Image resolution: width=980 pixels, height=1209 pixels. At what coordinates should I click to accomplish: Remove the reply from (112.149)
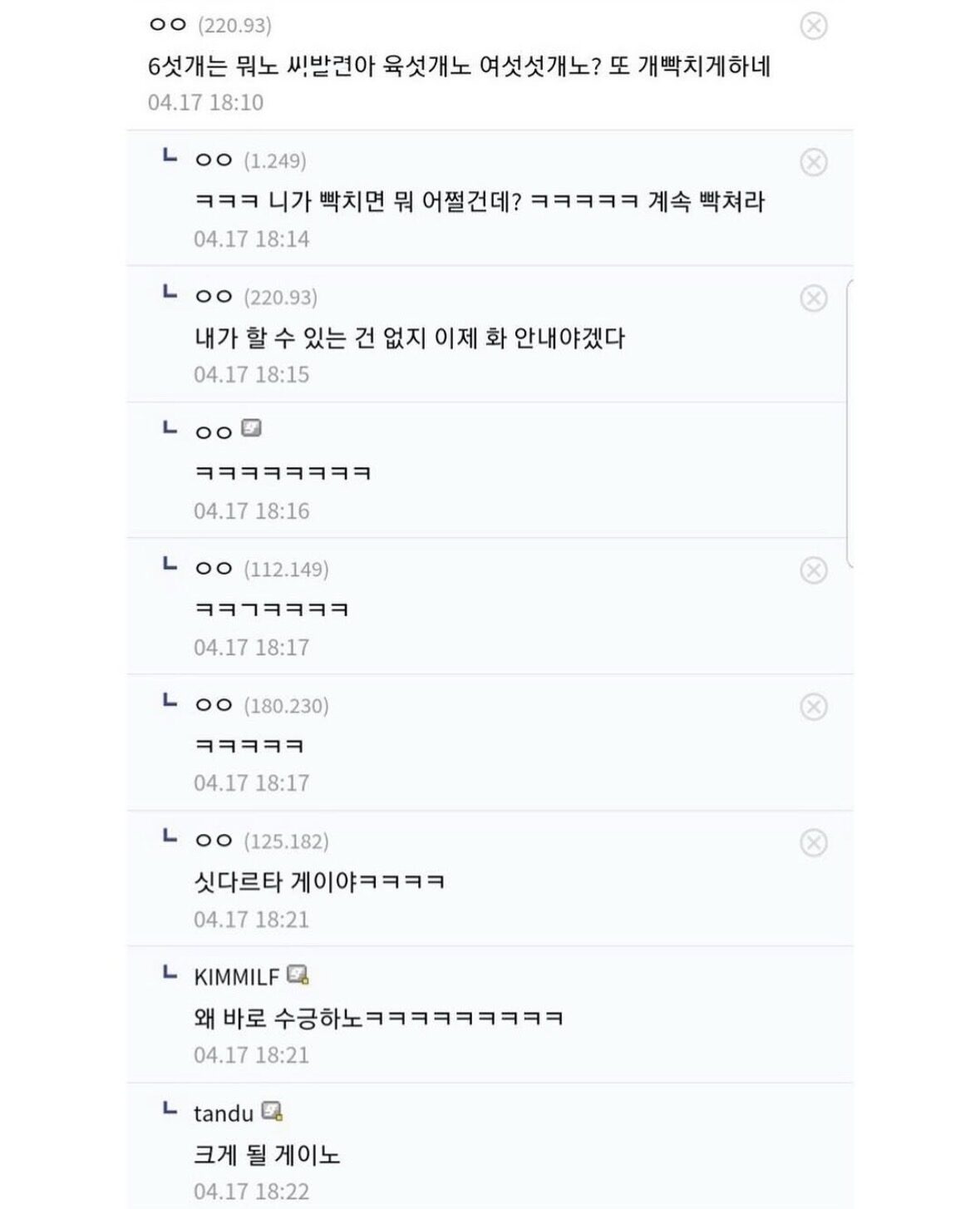813,570
